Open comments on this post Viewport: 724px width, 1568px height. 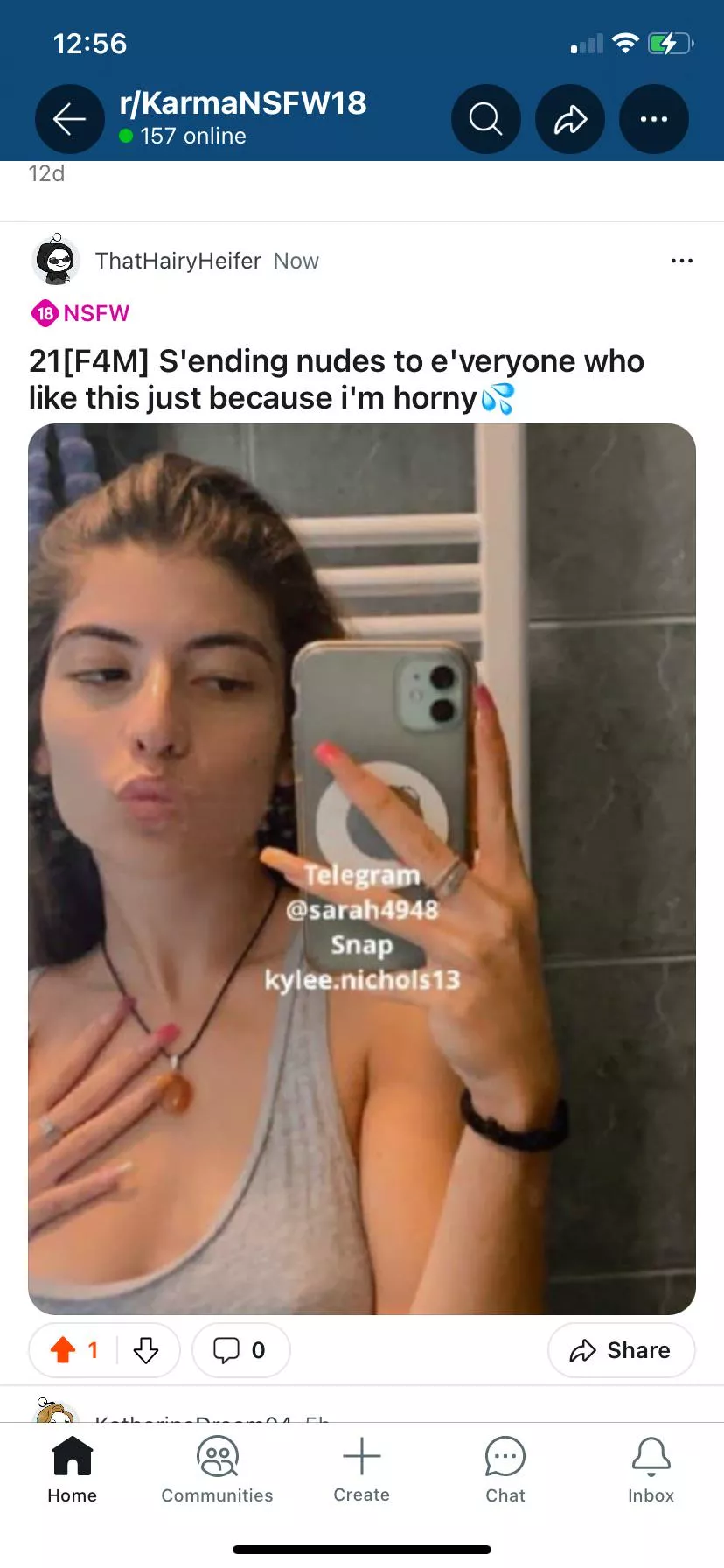pyautogui.click(x=240, y=1350)
